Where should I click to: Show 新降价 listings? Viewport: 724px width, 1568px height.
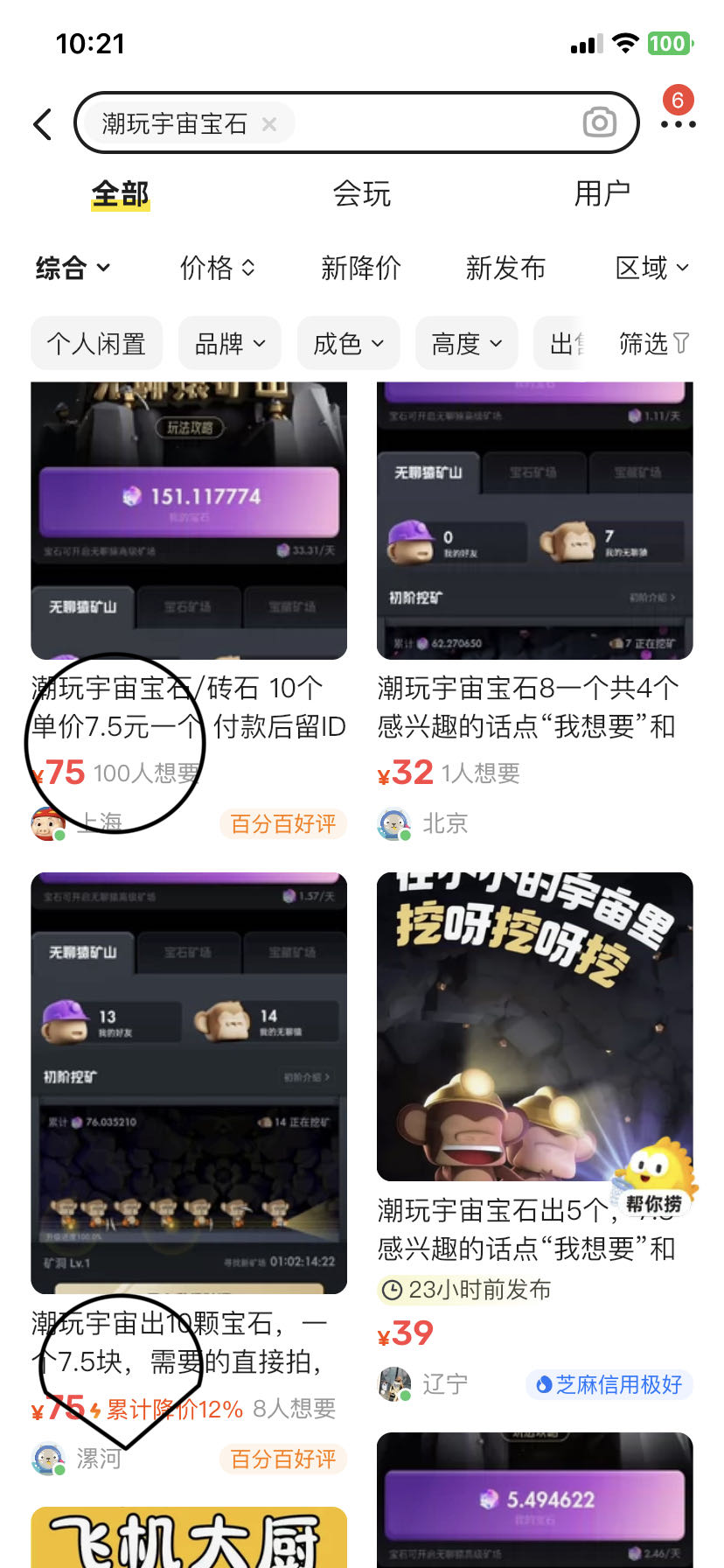point(360,268)
